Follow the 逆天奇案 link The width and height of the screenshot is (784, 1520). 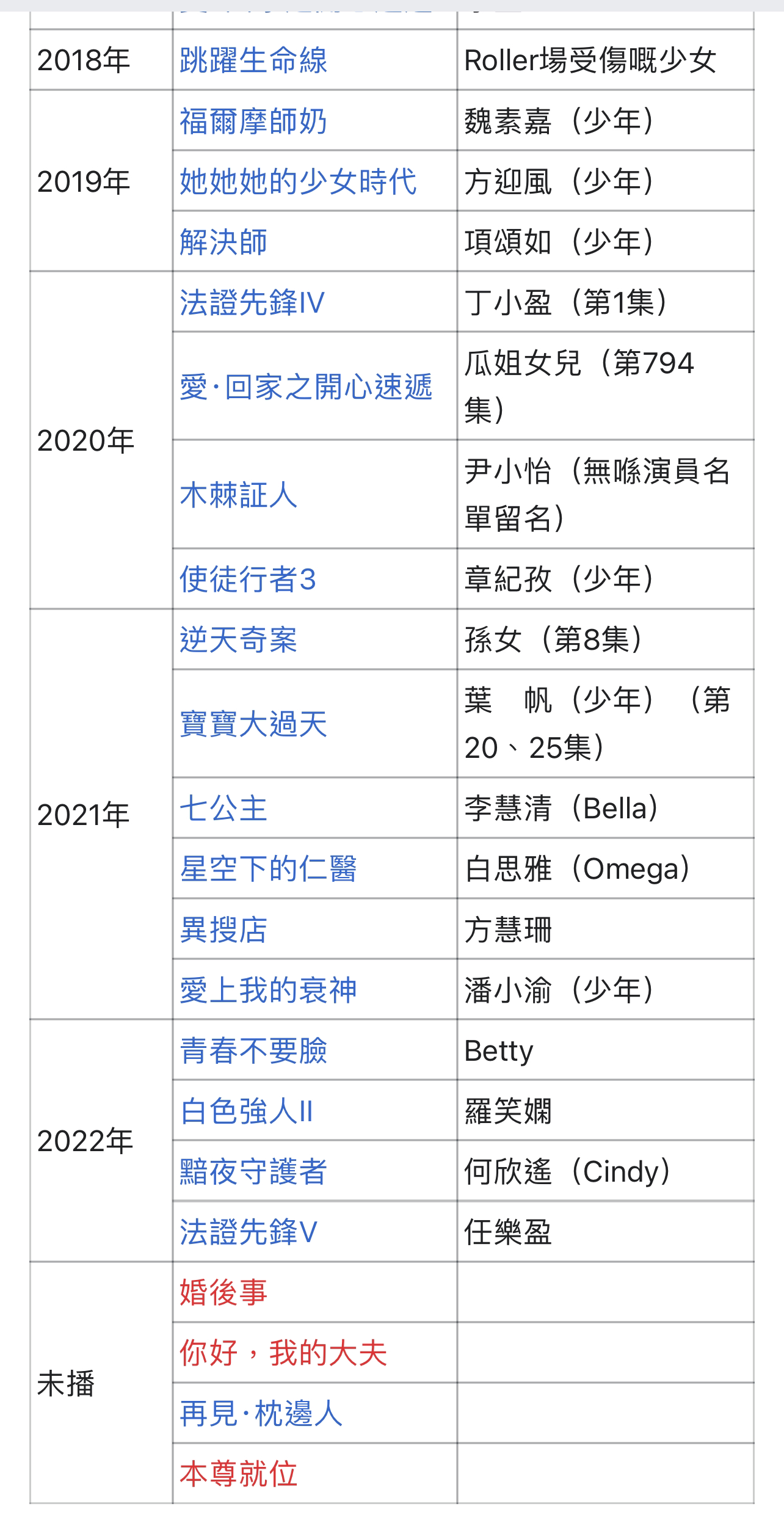(x=238, y=639)
